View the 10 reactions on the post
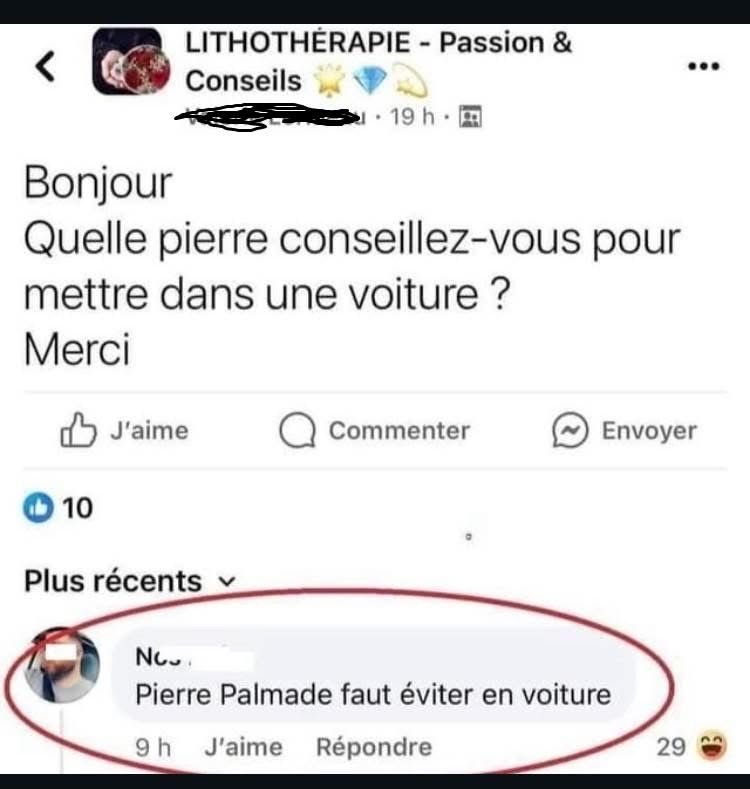This screenshot has height=789, width=750. [59, 508]
